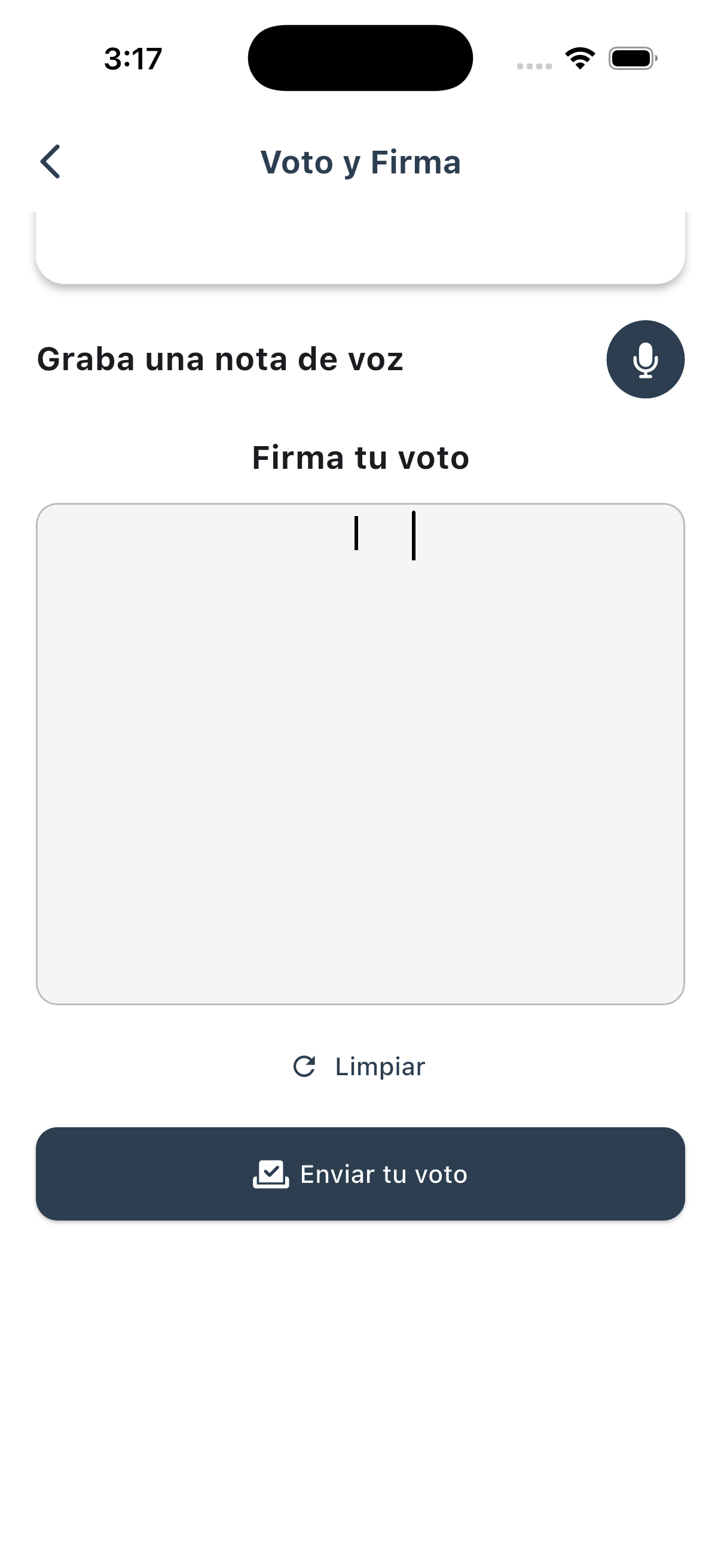Tap the existing signature stroke marks
Viewport: 721px width, 1568px height.
coord(384,535)
